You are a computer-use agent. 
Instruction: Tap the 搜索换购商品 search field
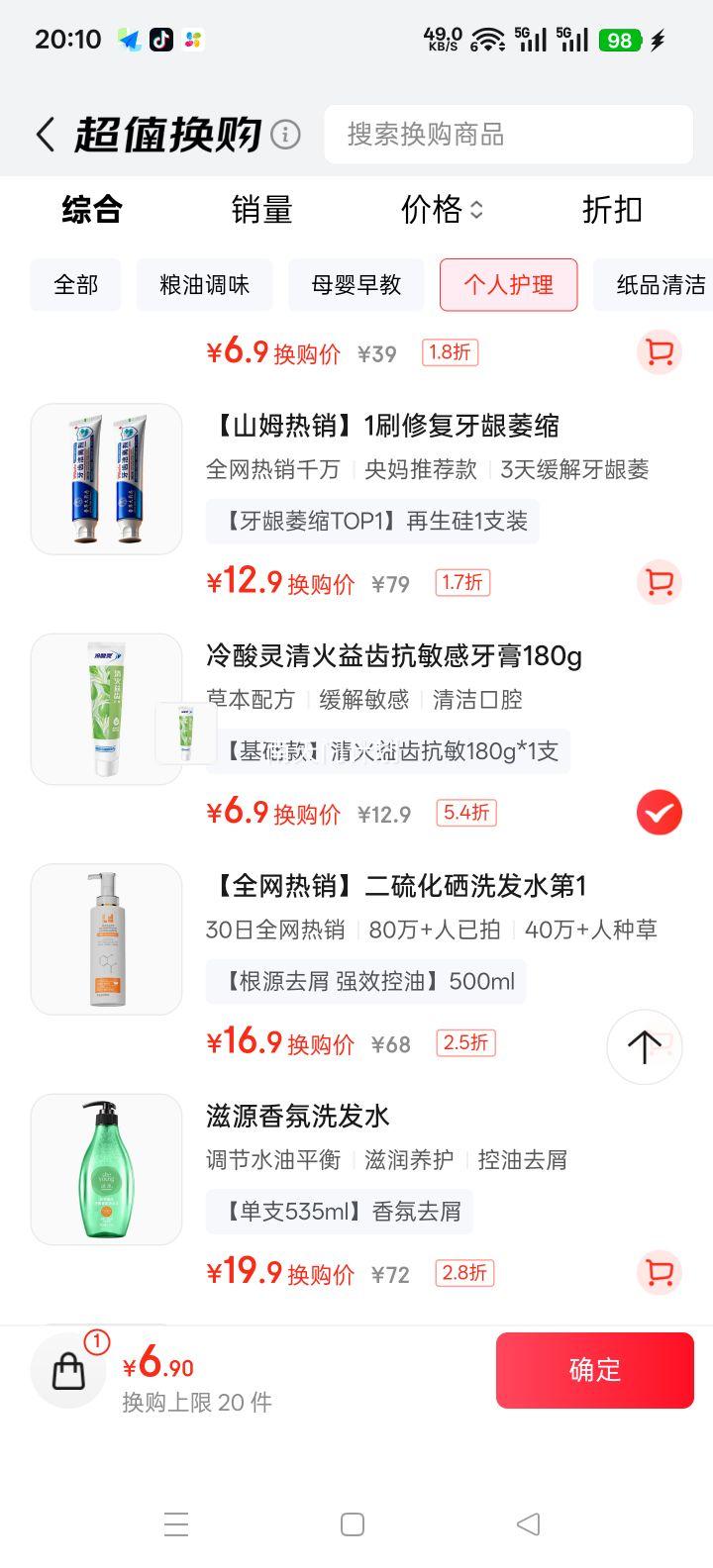[x=508, y=135]
